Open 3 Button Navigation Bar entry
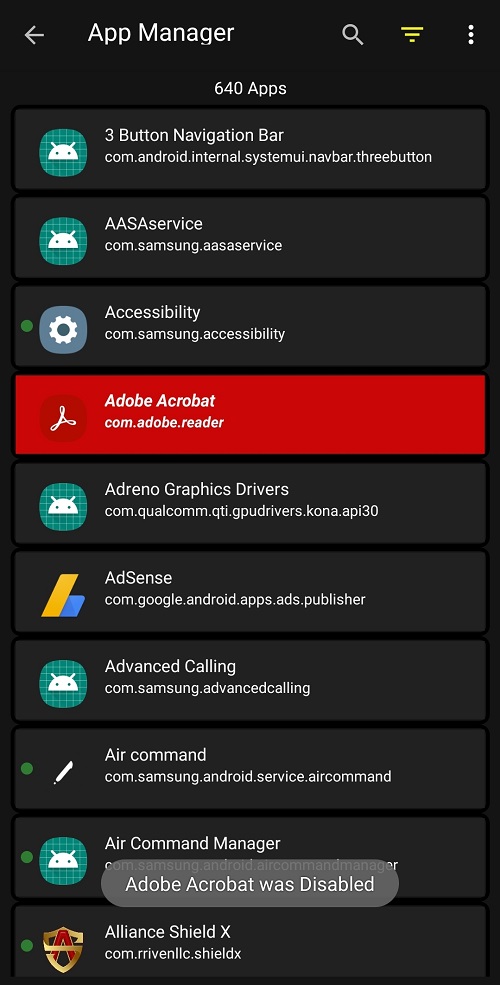The image size is (500, 985). pyautogui.click(x=250, y=149)
